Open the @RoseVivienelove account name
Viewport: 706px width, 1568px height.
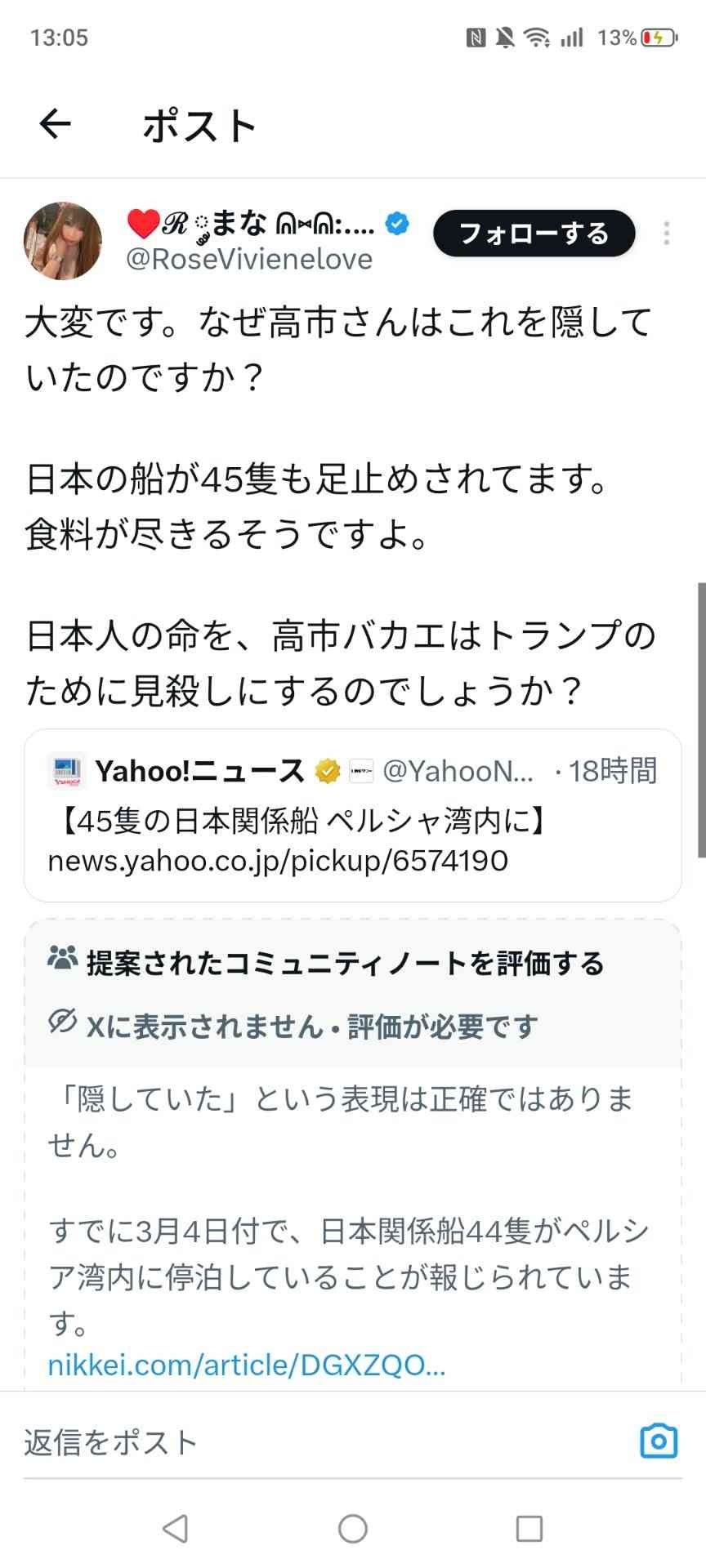pyautogui.click(x=249, y=259)
